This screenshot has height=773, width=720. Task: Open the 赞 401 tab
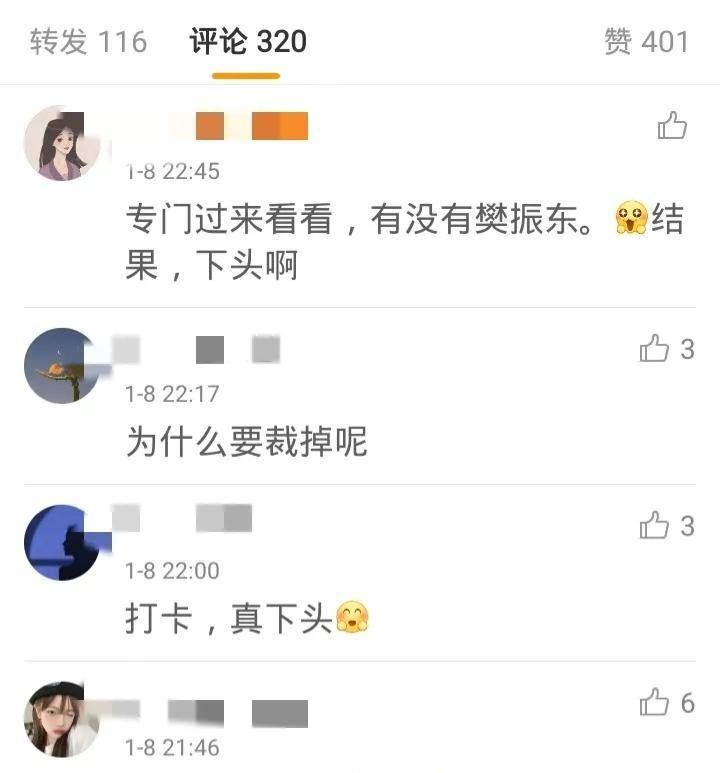point(646,42)
